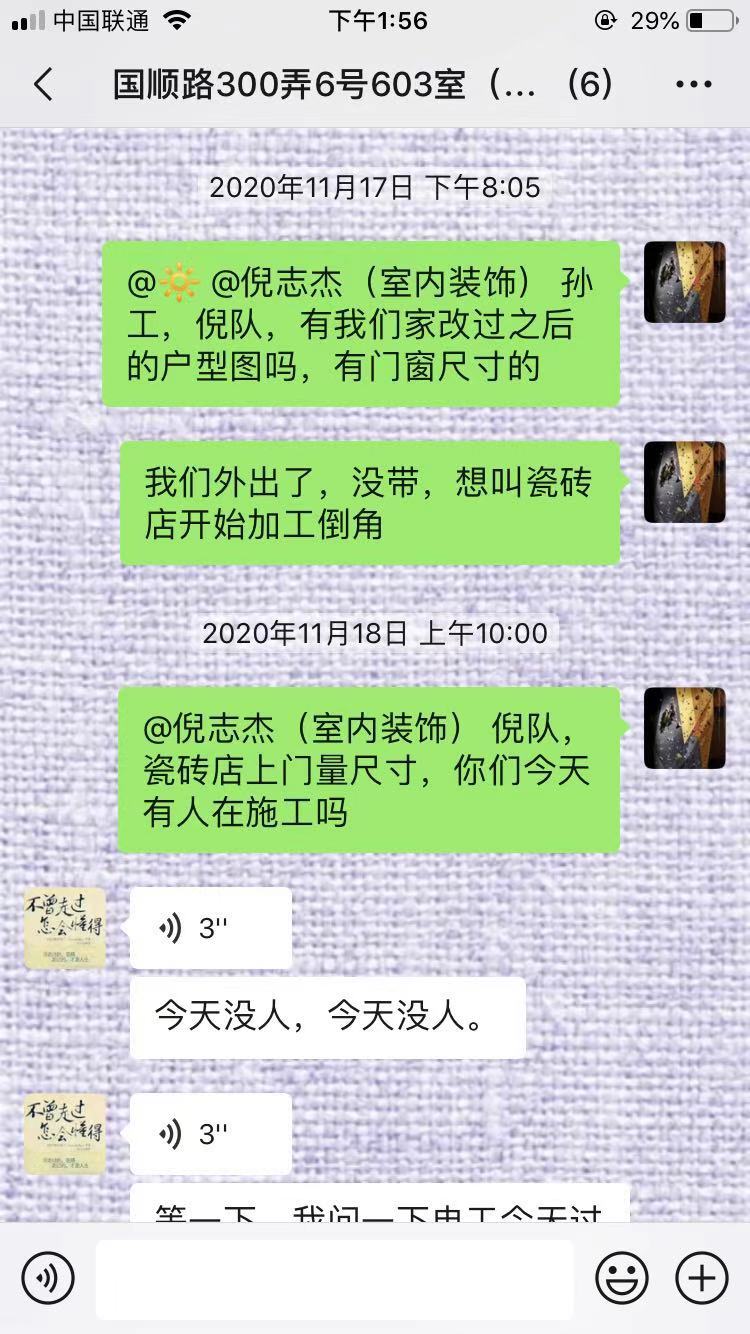The image size is (750, 1334).
Task: Open avatar next to 孙工，倪队 message
Action: coord(684,282)
